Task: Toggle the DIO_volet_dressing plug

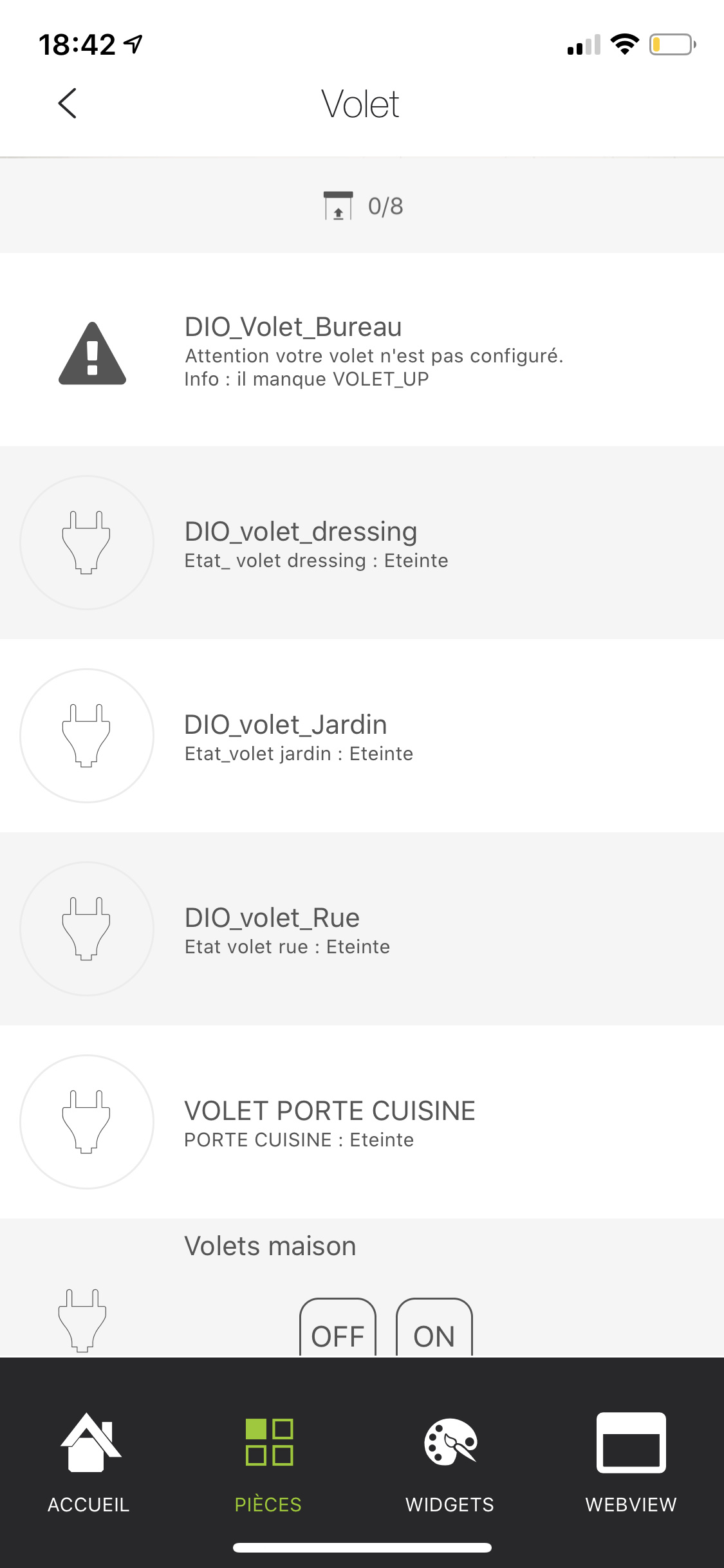Action: tap(87, 543)
